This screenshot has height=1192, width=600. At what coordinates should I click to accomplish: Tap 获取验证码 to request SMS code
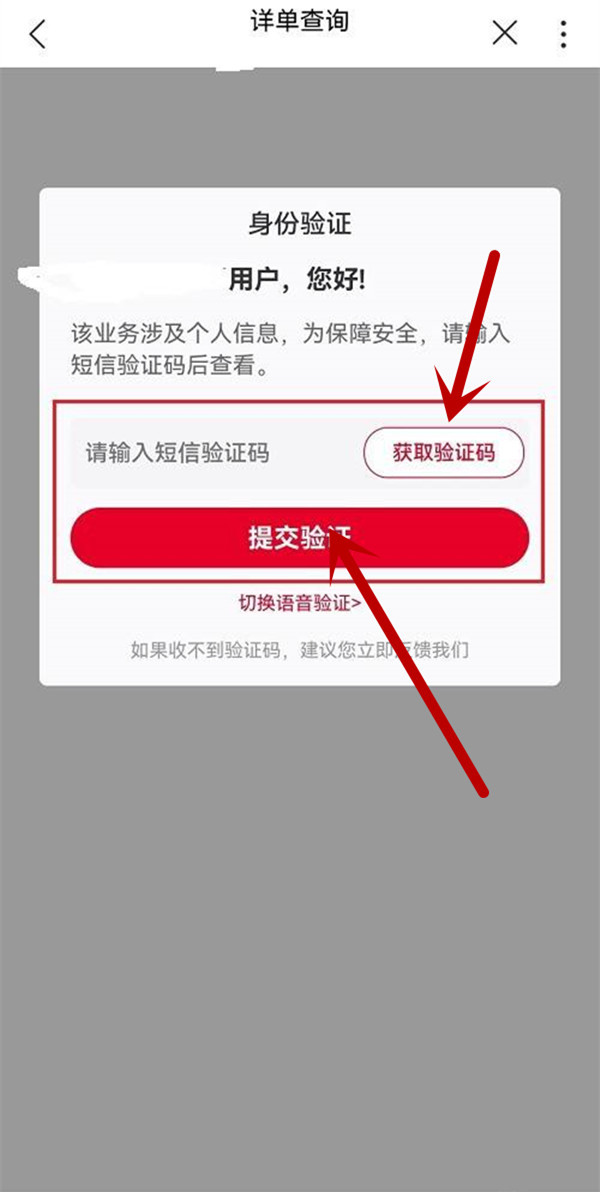tap(443, 453)
